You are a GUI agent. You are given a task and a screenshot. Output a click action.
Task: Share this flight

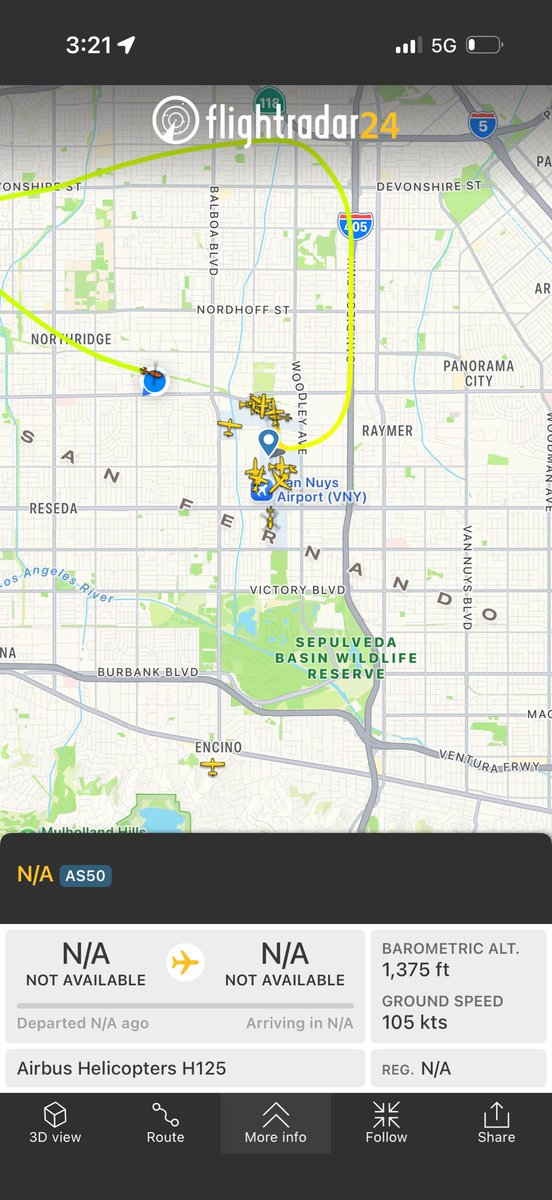click(496, 1122)
